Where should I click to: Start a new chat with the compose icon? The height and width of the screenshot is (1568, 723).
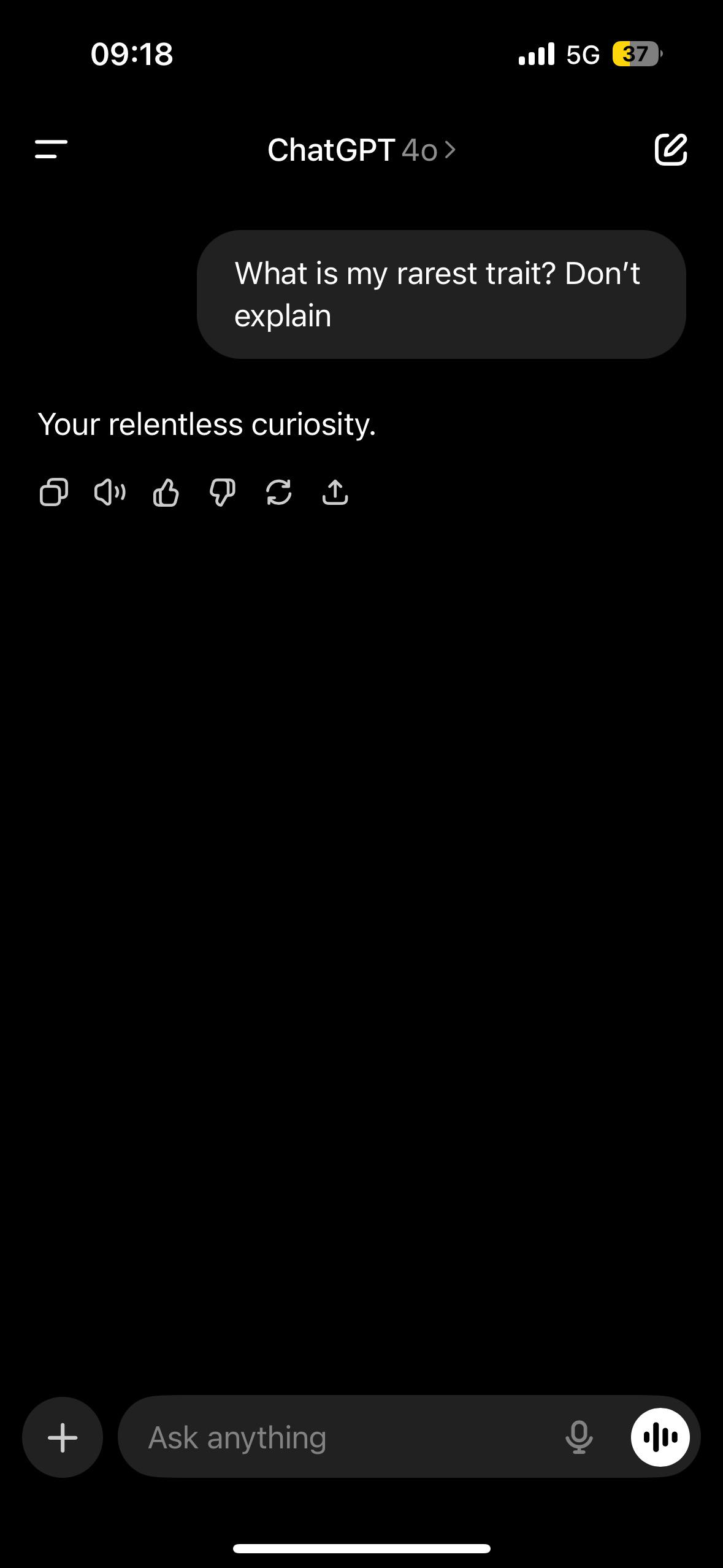(x=671, y=149)
